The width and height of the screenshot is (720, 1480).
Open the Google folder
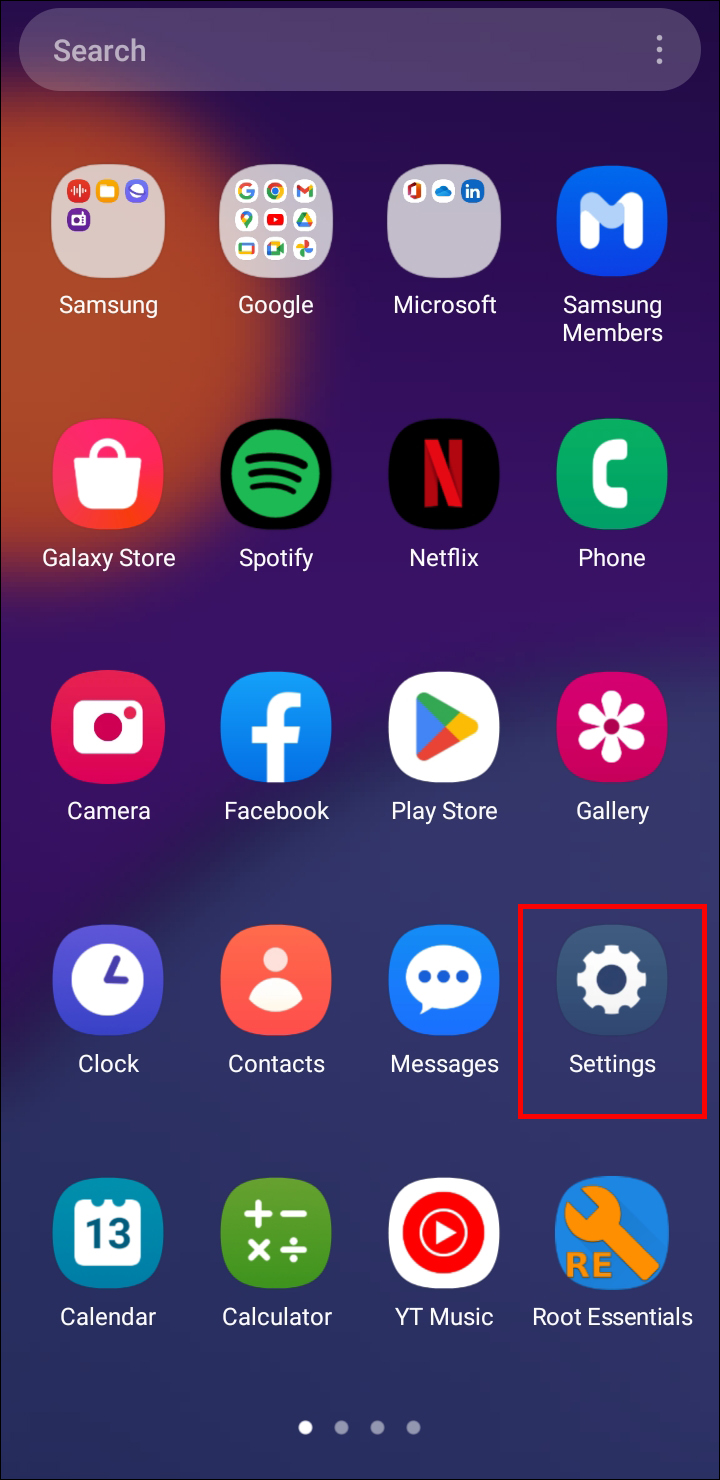(276, 222)
